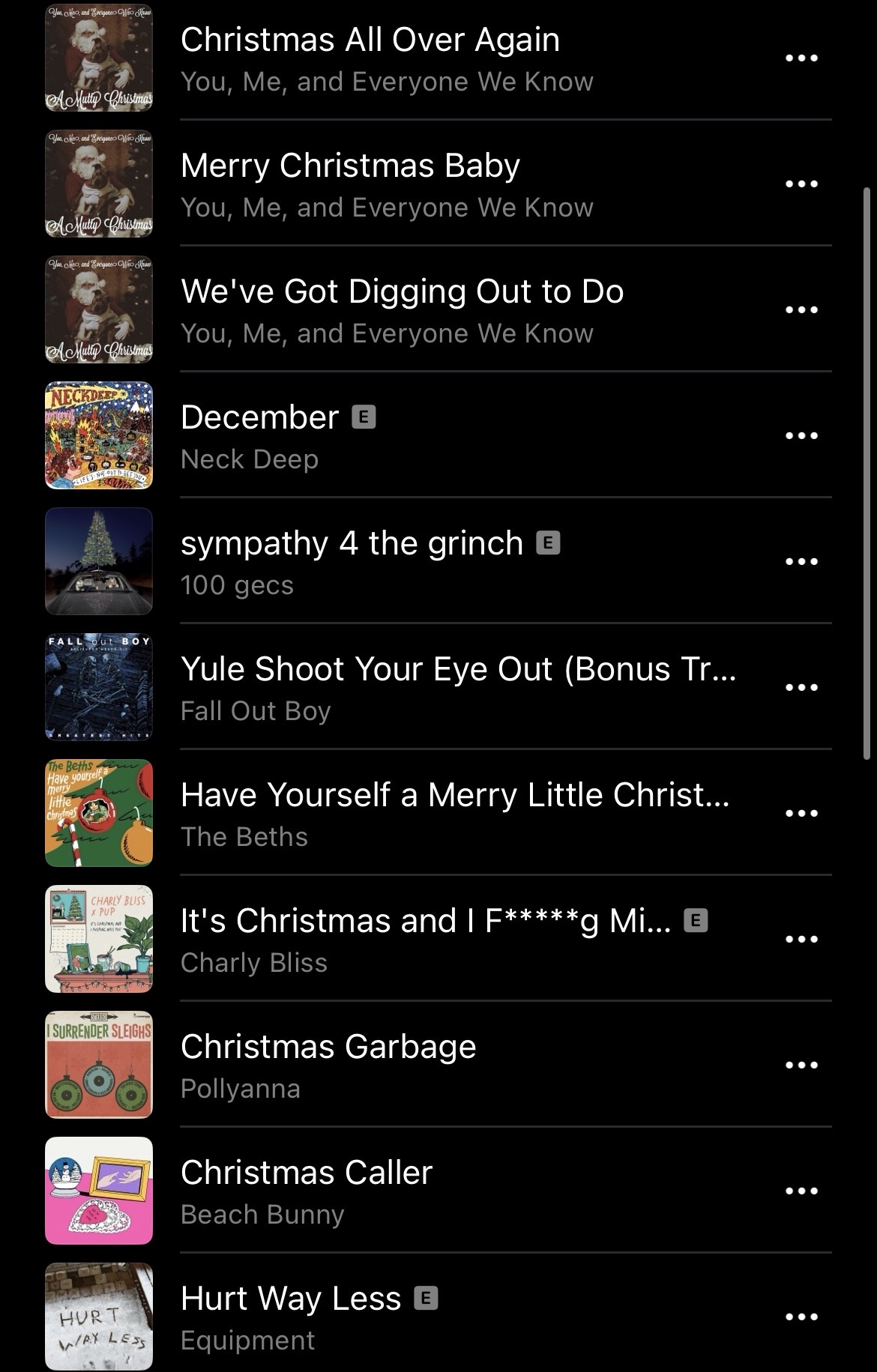Open more options for The Beths song
This screenshot has width=877, height=1372.
point(801,813)
